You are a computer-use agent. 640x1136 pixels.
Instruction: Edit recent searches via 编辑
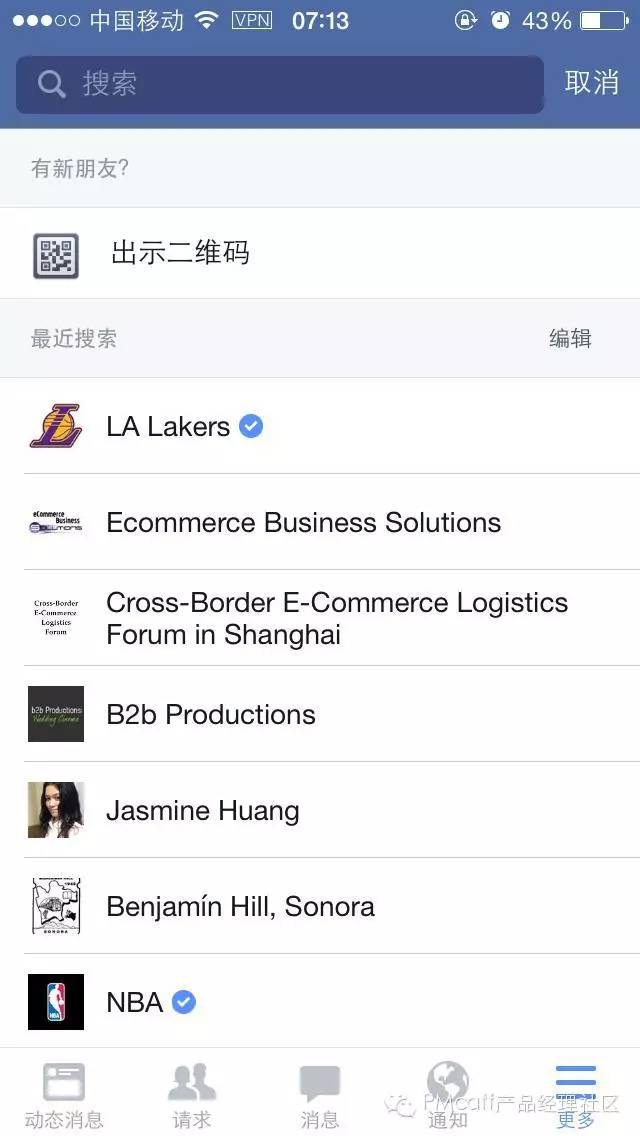coord(570,338)
